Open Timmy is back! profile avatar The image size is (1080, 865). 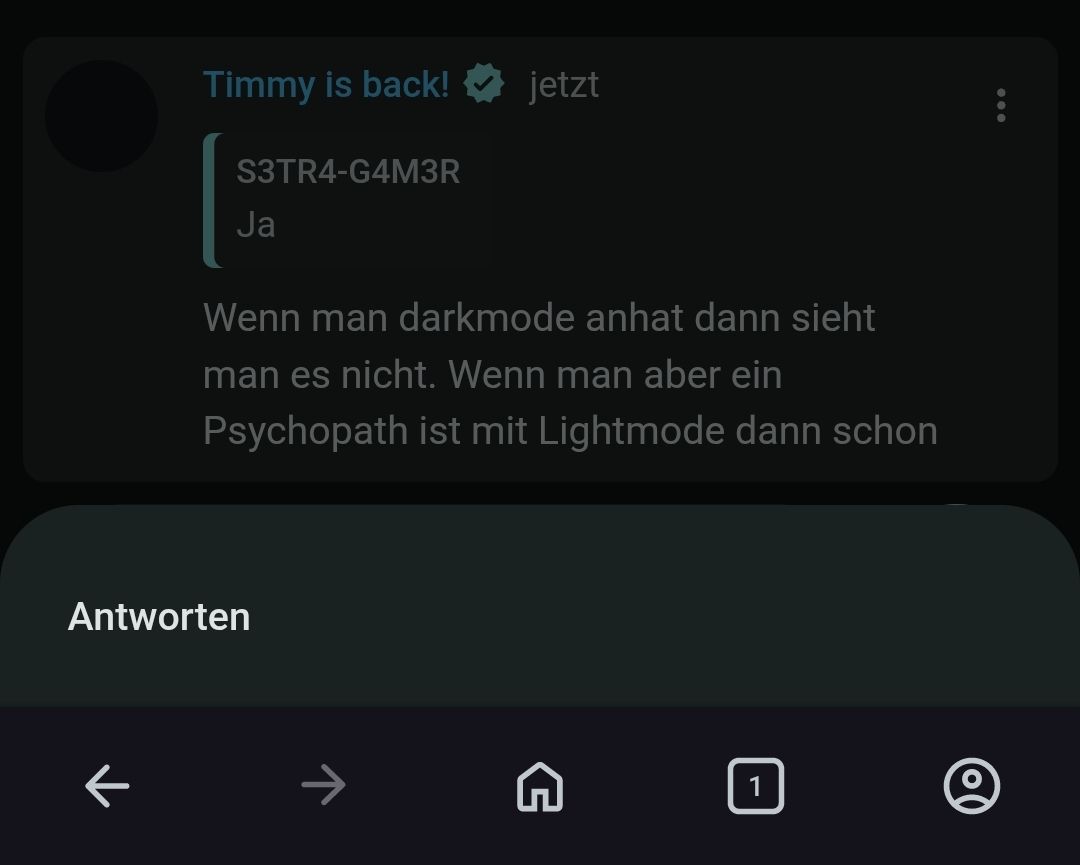coord(101,116)
